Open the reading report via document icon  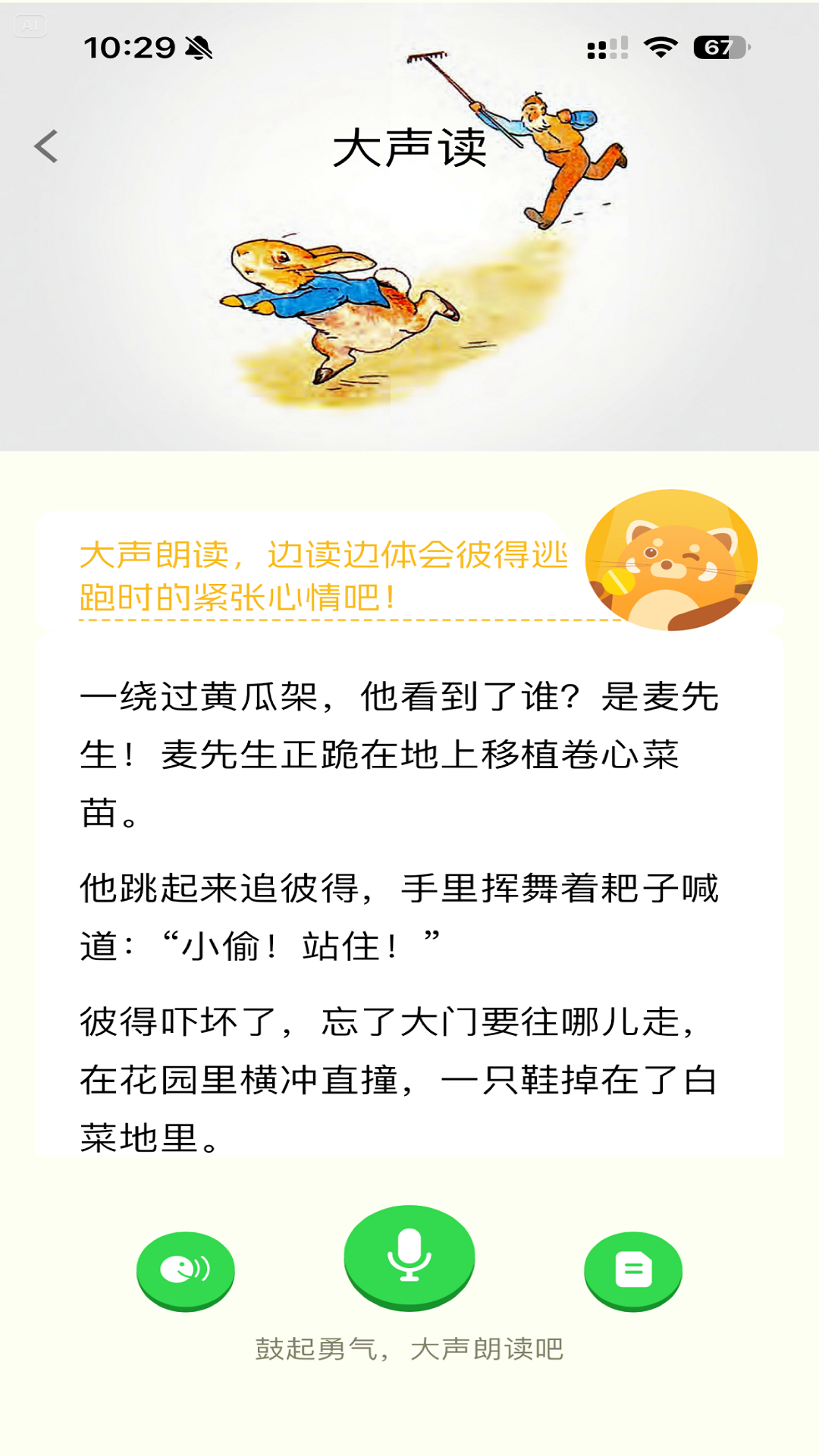tap(634, 1270)
